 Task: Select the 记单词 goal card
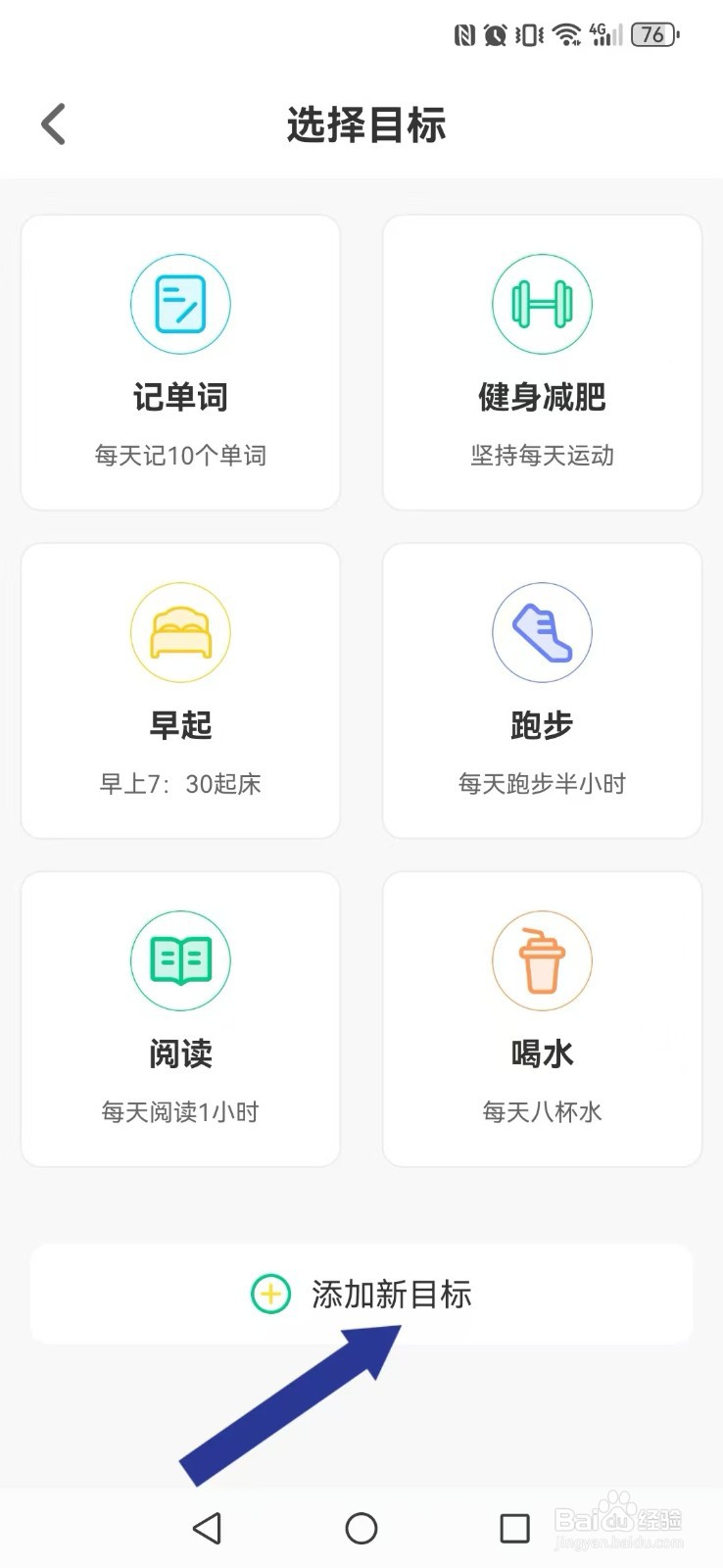click(180, 363)
